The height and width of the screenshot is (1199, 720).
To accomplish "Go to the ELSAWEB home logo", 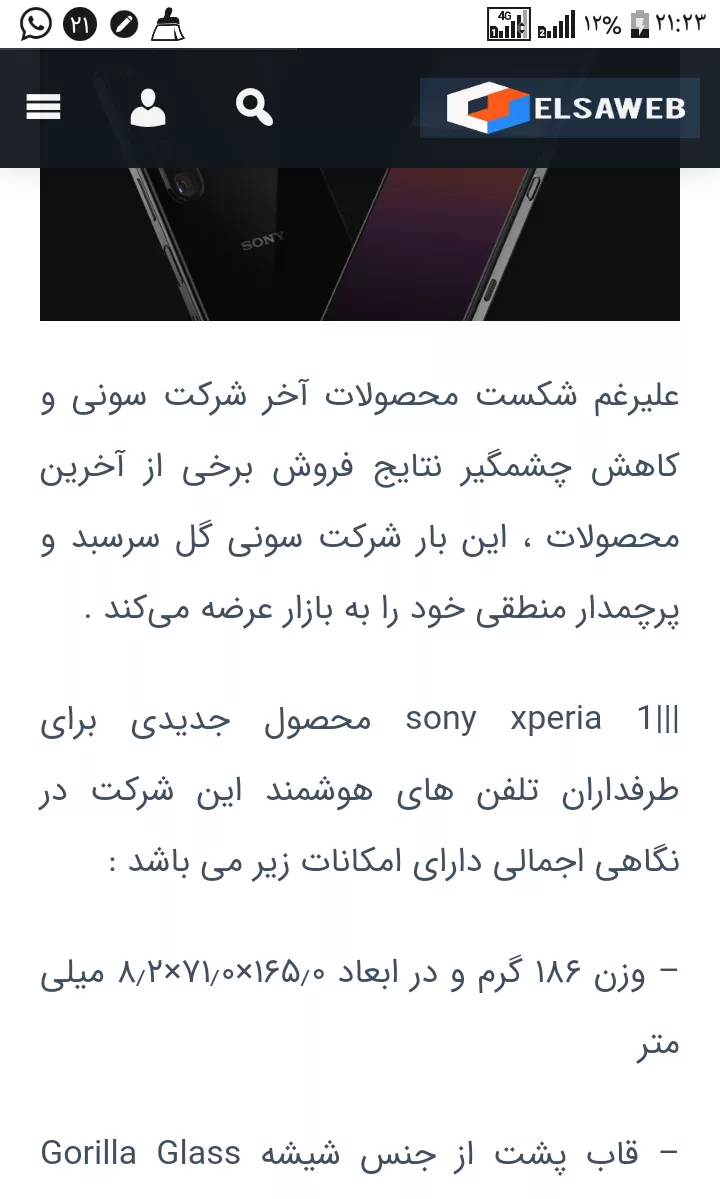I will coord(559,108).
